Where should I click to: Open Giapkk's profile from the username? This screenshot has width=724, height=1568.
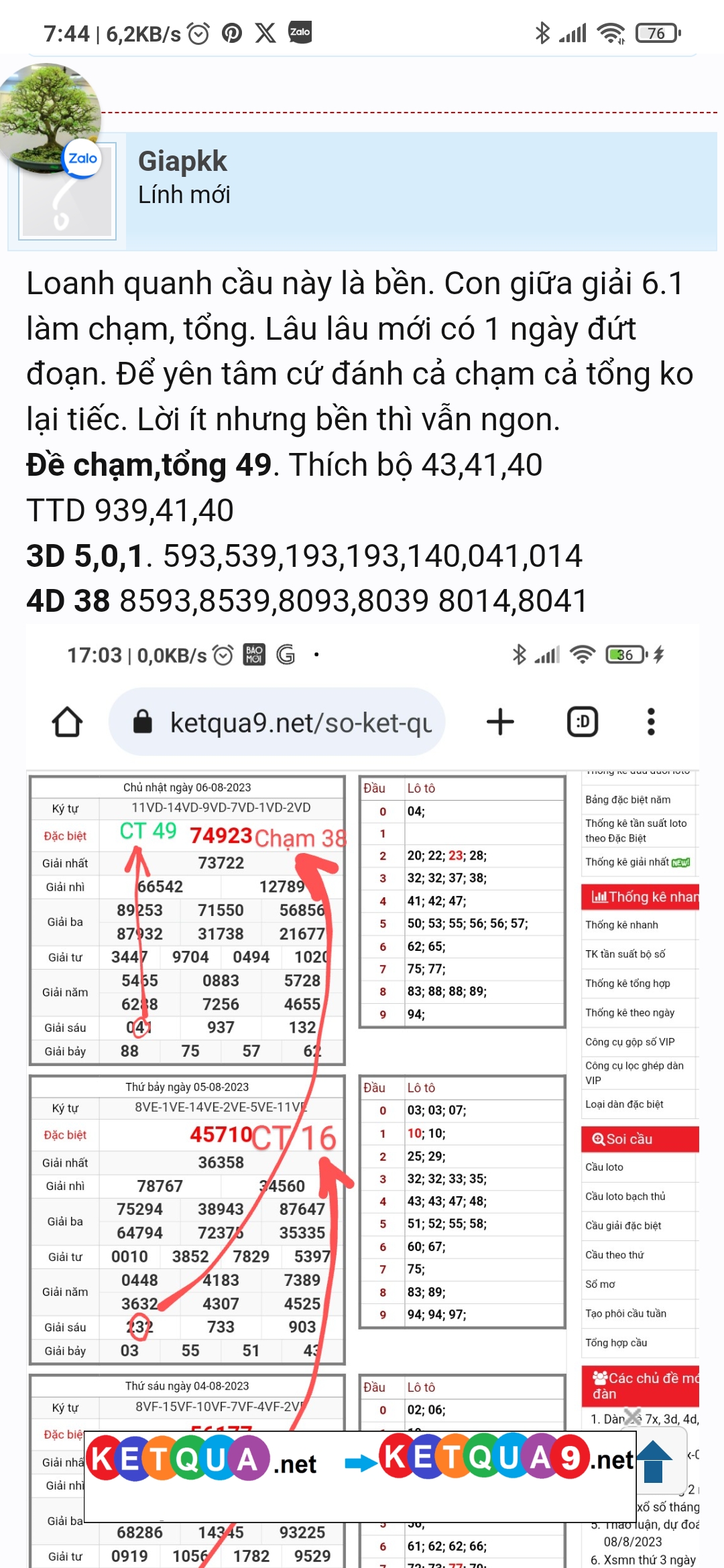(182, 161)
